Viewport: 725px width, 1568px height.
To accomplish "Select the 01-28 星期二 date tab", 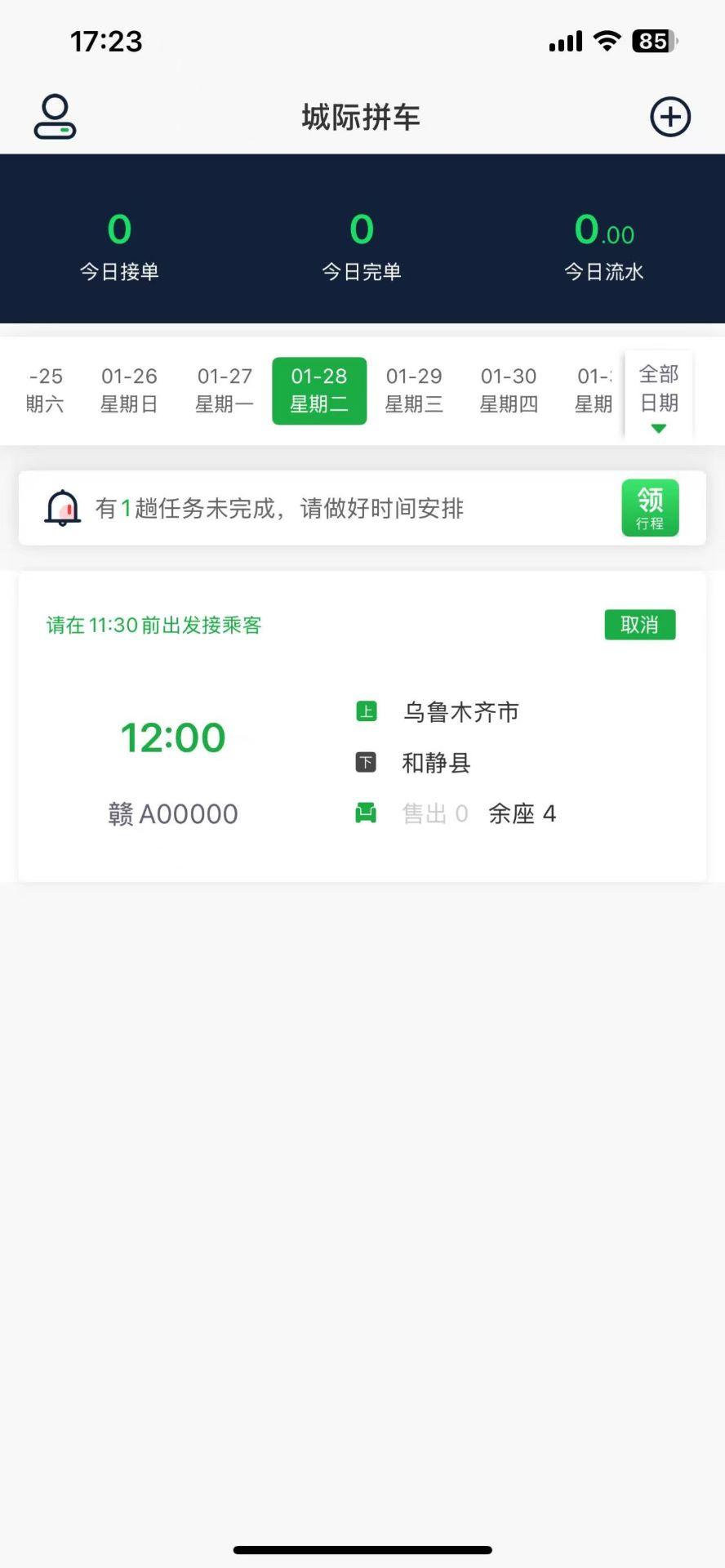I will coord(319,390).
